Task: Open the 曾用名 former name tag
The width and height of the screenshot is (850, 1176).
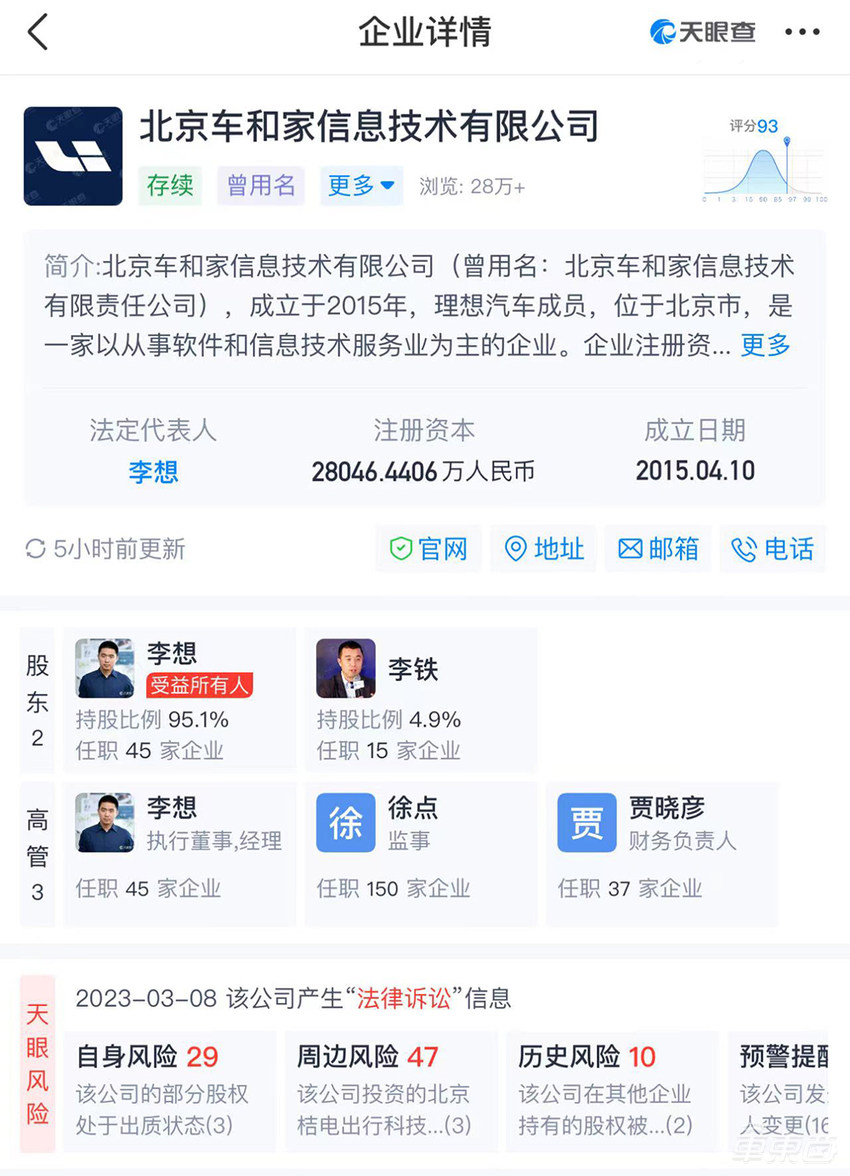Action: point(260,187)
